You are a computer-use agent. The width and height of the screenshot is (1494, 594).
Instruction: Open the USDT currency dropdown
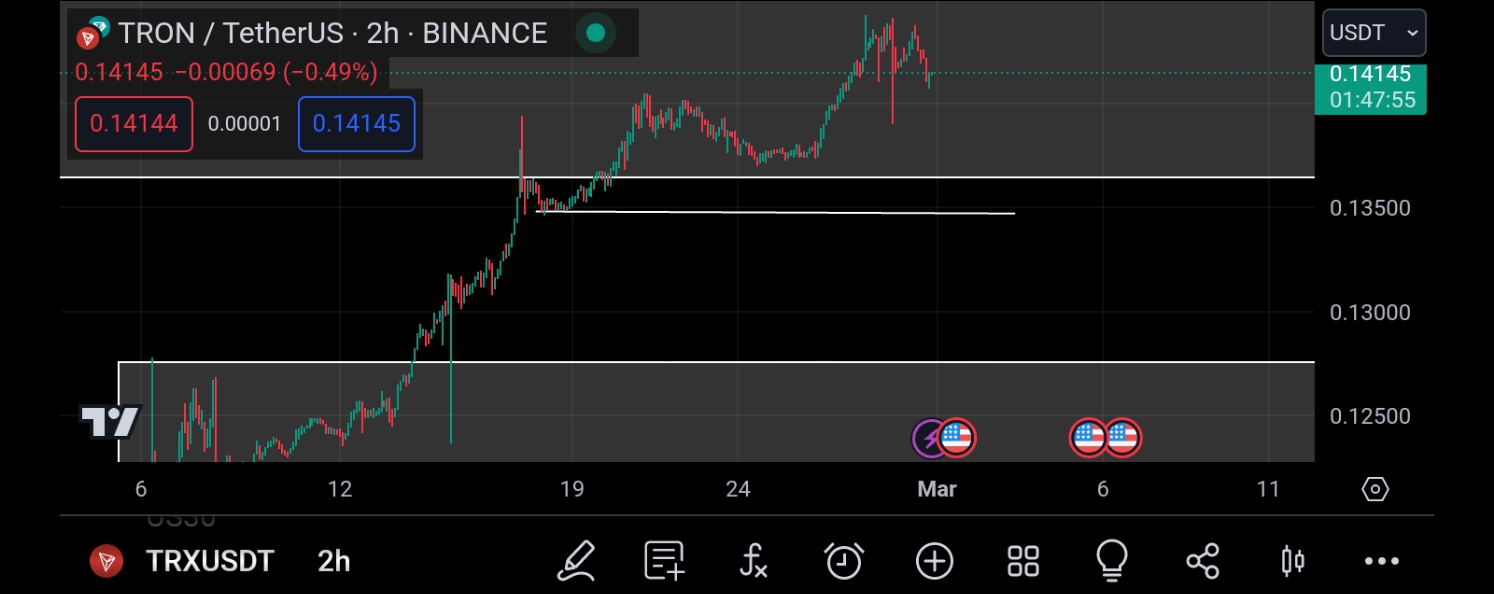[x=1374, y=33]
